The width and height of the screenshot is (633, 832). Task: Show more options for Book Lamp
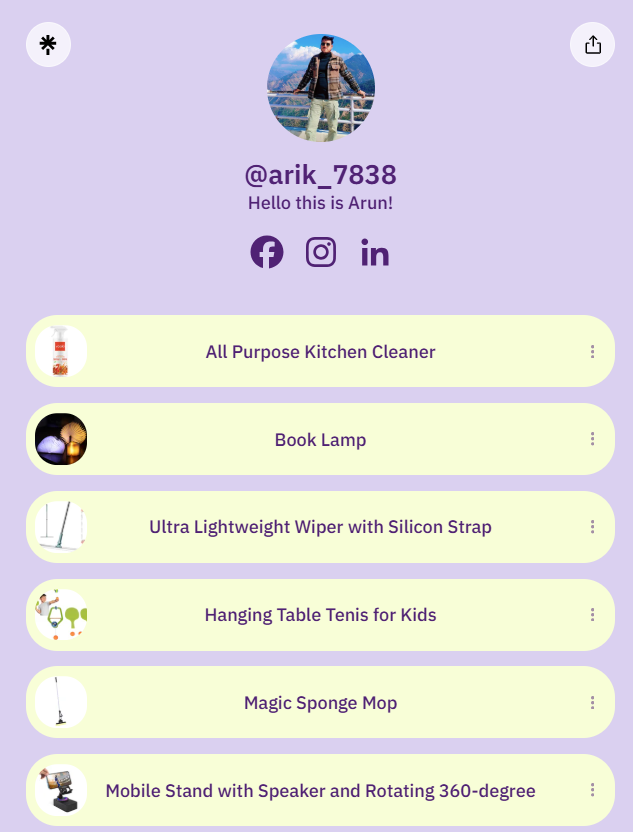coord(593,439)
